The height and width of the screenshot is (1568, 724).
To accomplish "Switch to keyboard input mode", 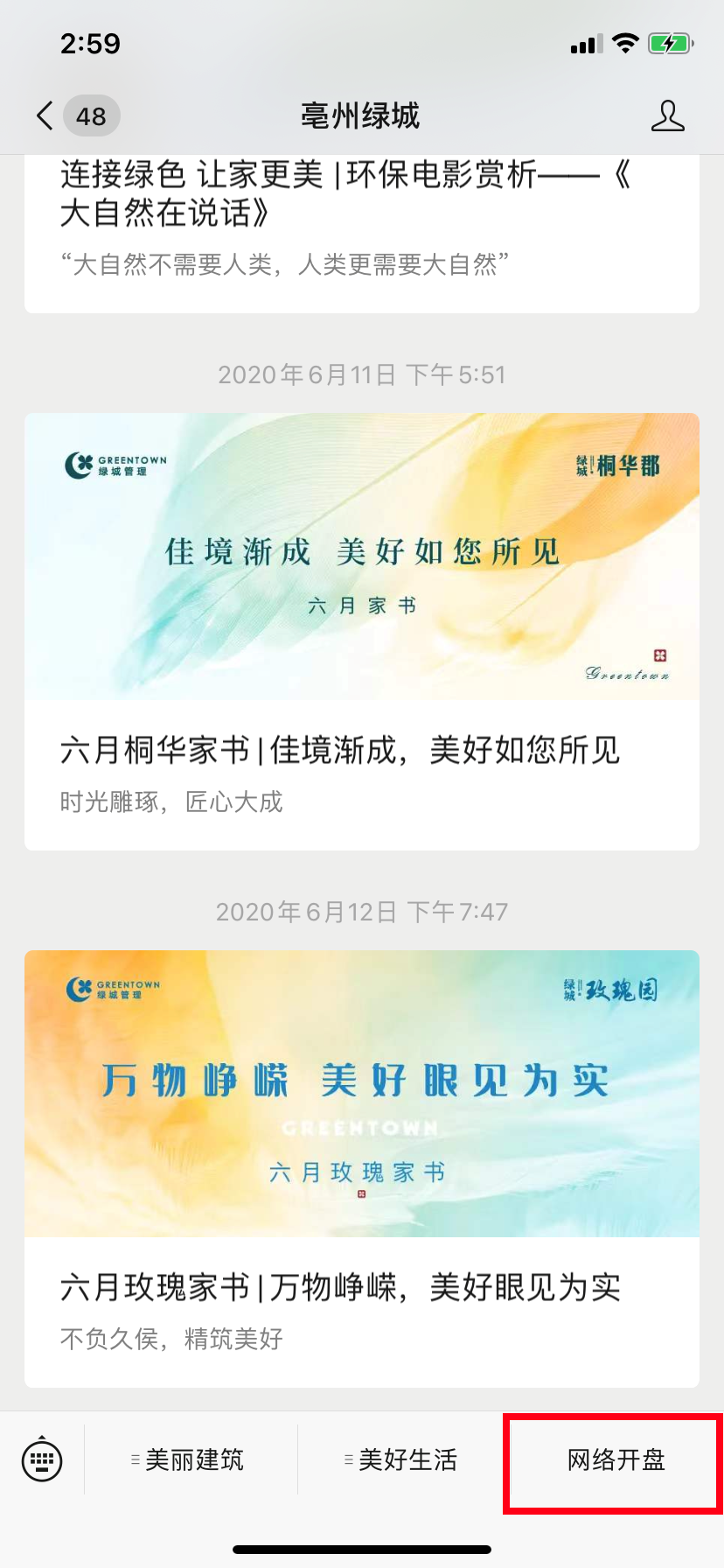I will [x=42, y=1459].
